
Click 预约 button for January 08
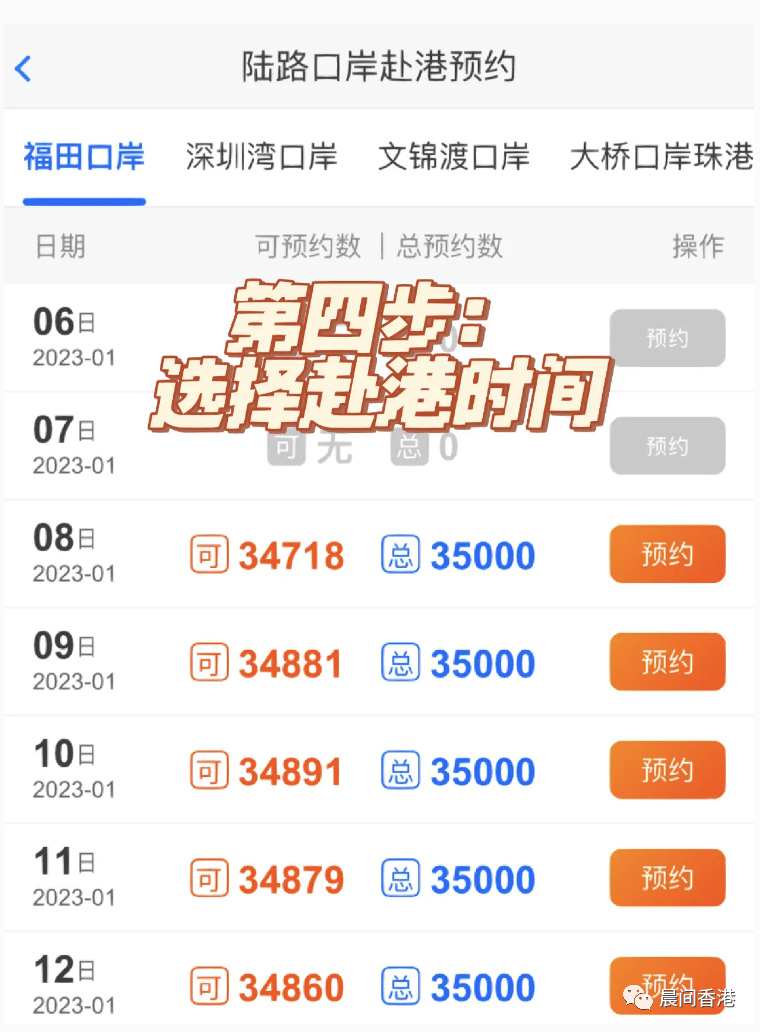[x=667, y=554]
